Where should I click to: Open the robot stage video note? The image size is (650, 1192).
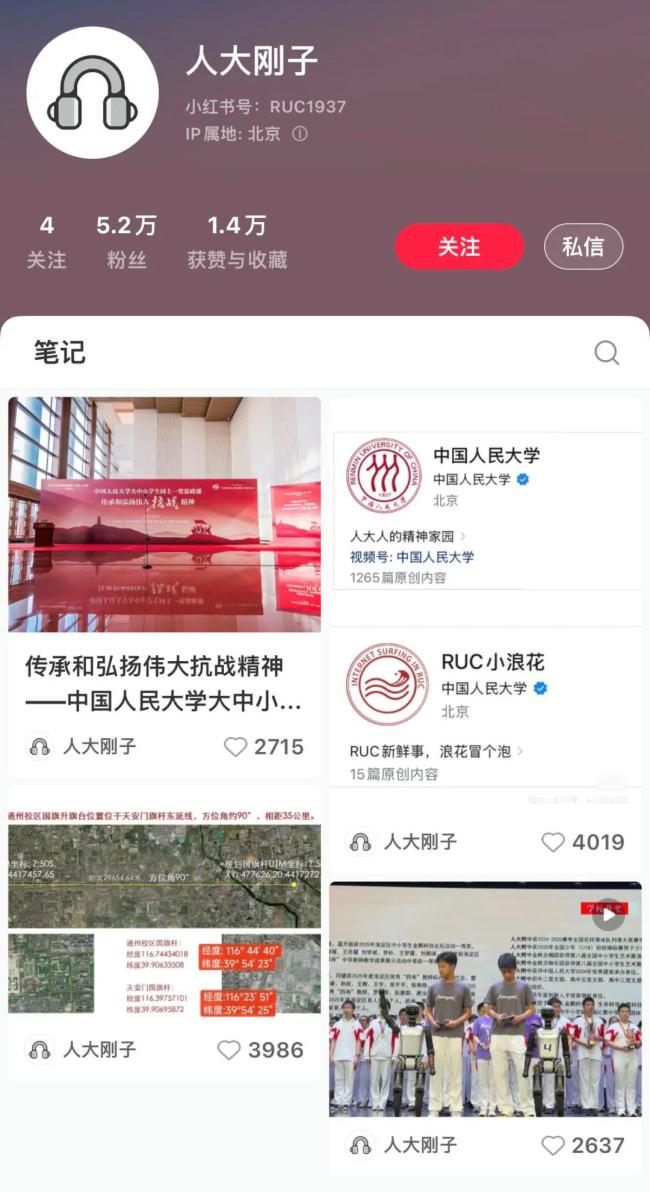pyautogui.click(x=486, y=1000)
